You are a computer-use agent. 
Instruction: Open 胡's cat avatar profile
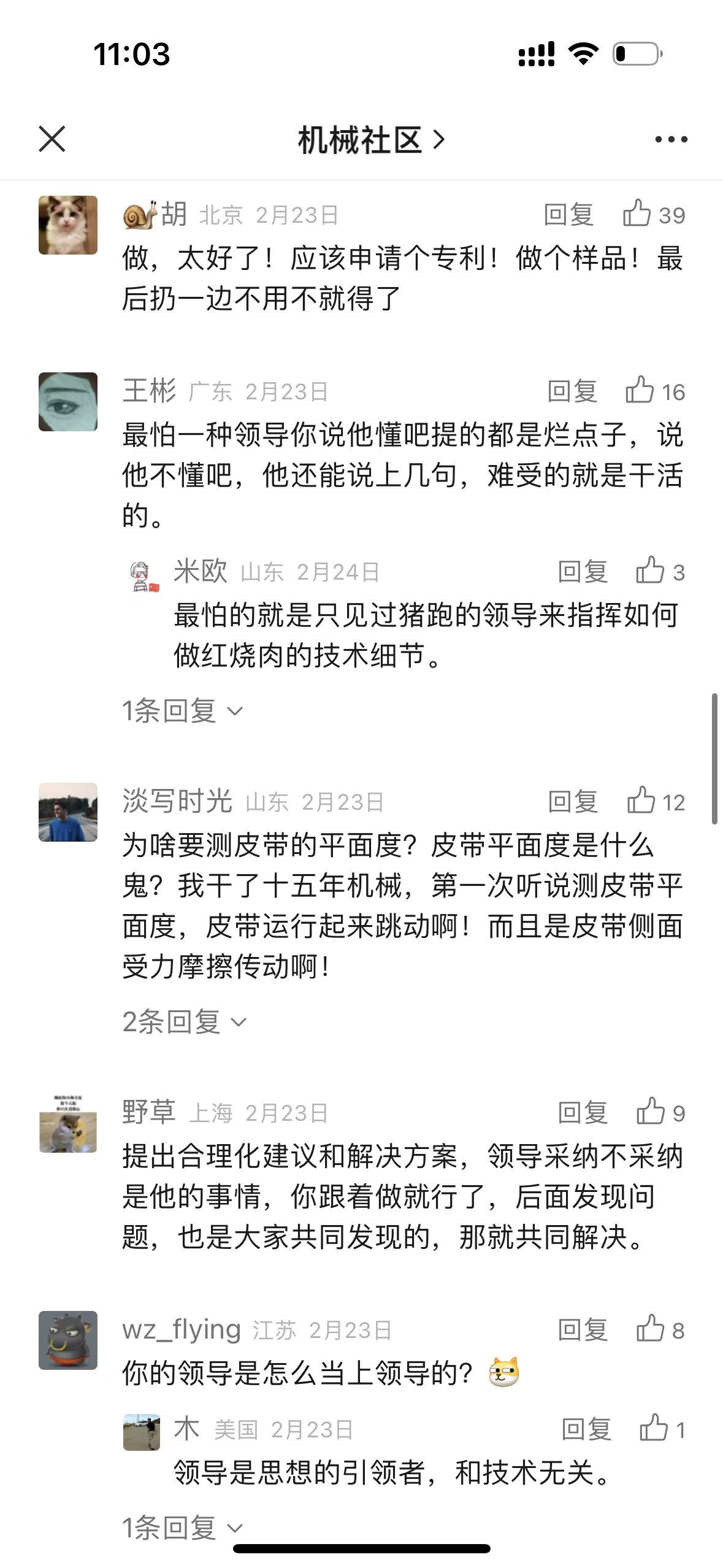[68, 225]
